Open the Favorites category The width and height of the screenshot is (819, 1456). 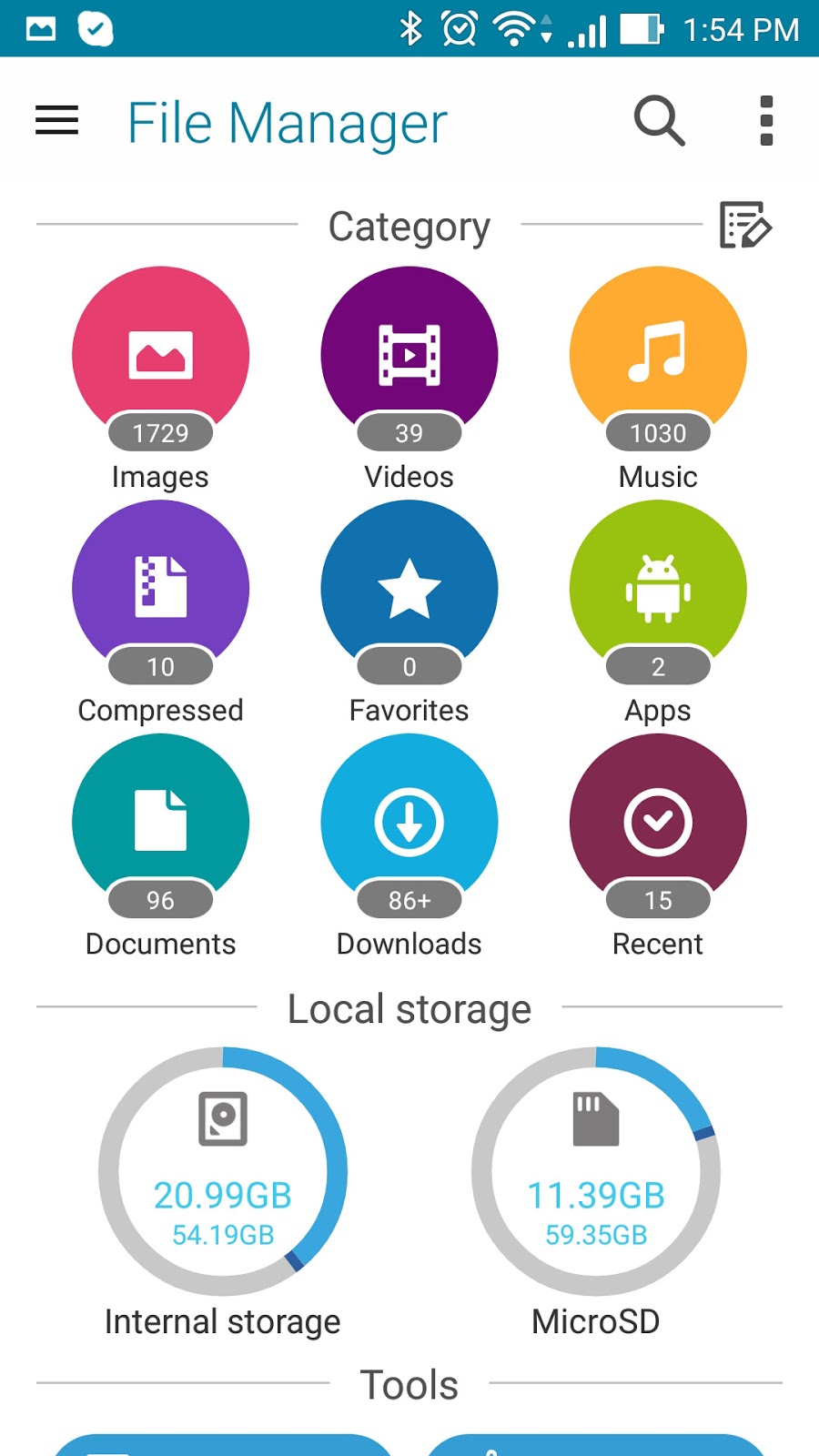[x=409, y=589]
